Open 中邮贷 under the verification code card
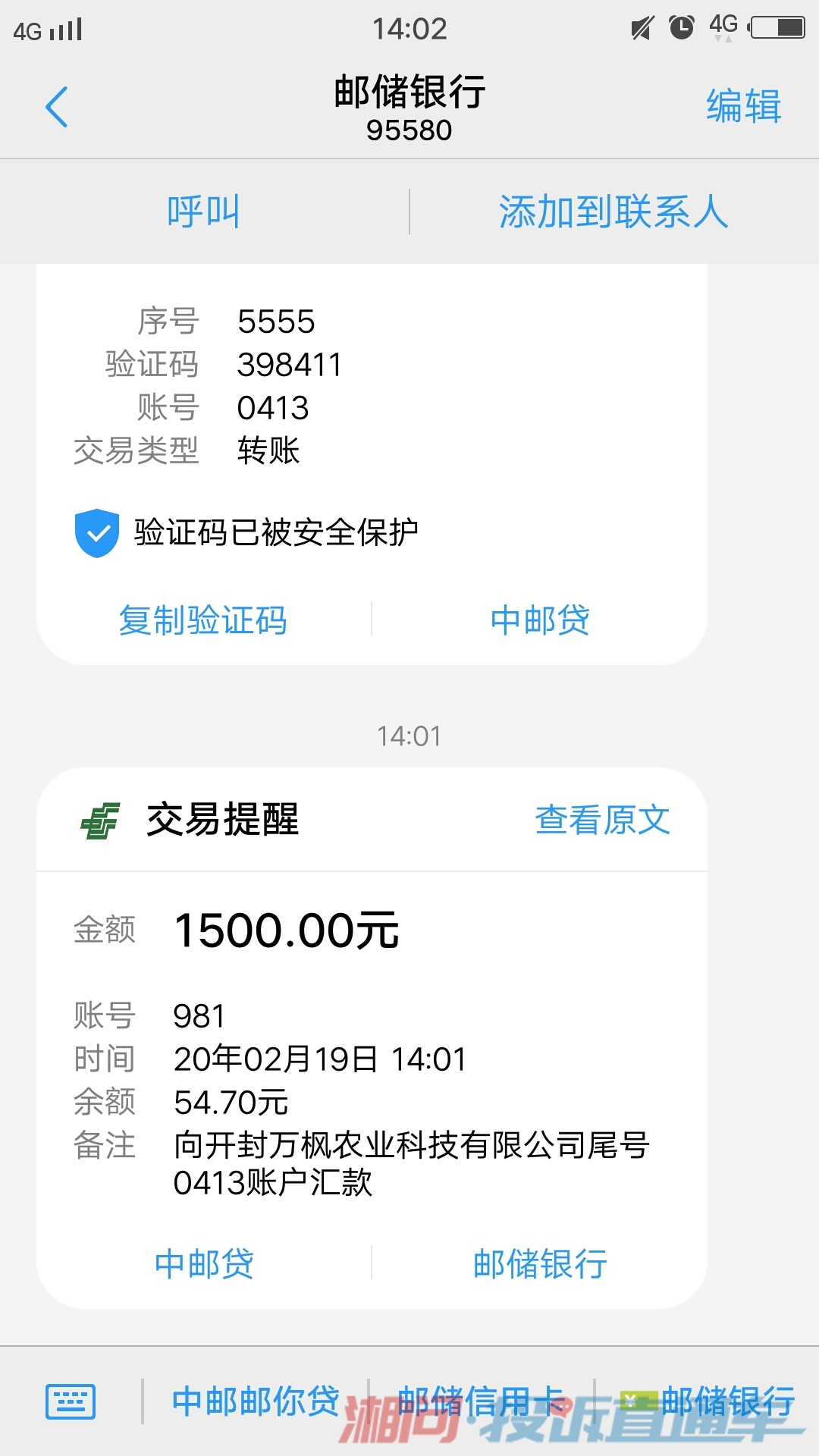Image resolution: width=819 pixels, height=1456 pixels. [x=540, y=620]
